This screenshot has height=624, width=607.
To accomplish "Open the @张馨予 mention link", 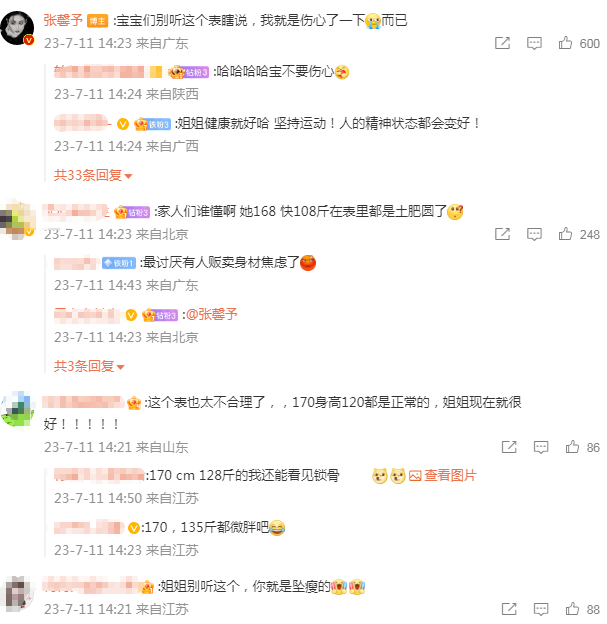I will 213,314.
